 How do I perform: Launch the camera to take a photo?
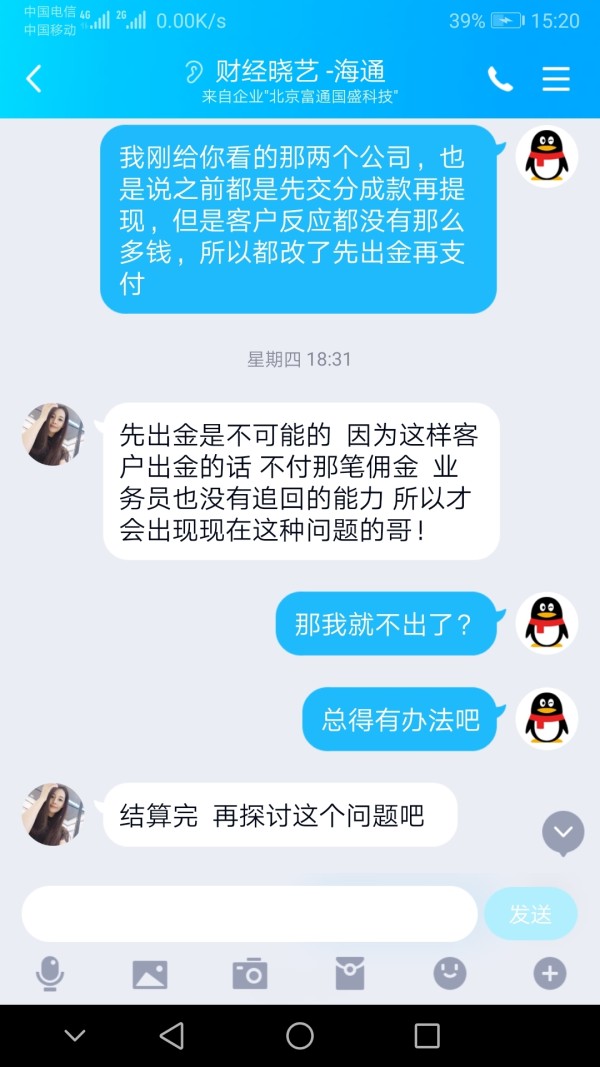coord(250,973)
